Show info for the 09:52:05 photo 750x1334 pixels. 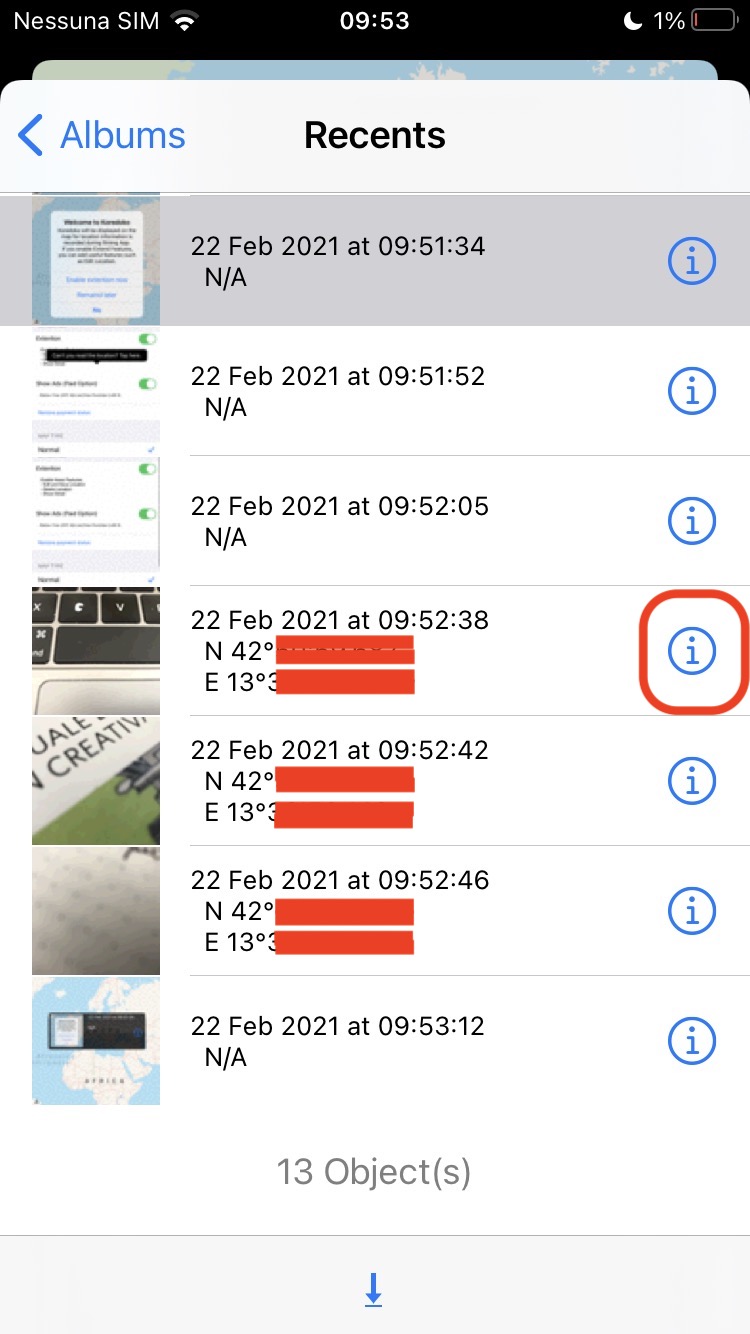(692, 522)
